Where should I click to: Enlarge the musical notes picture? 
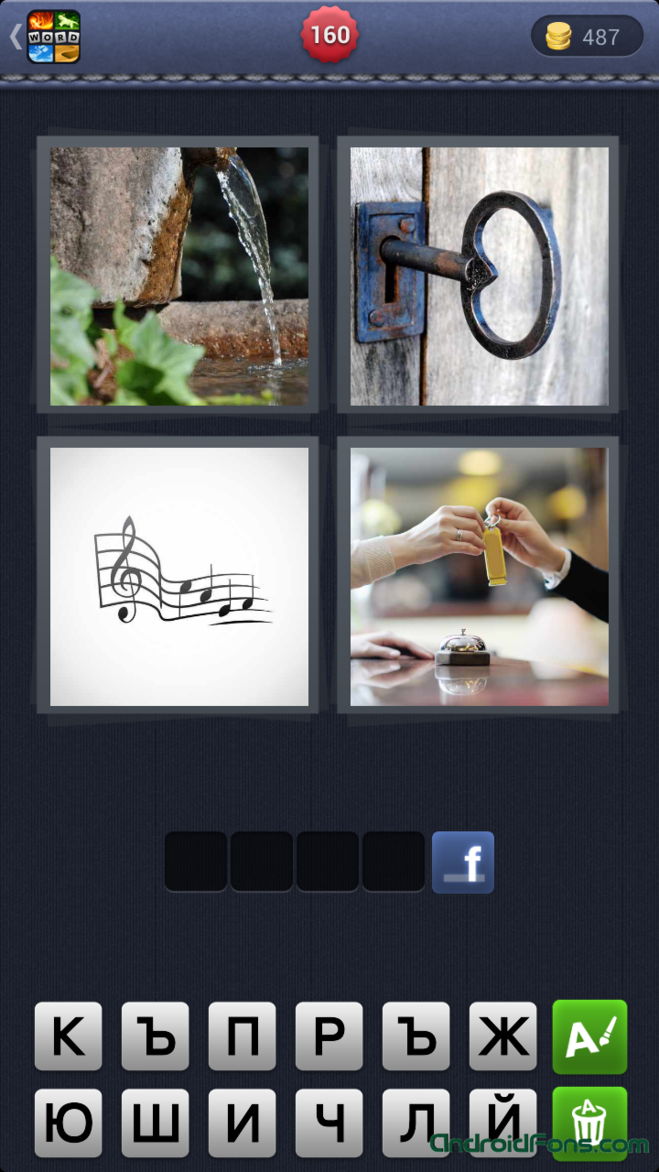coord(179,576)
